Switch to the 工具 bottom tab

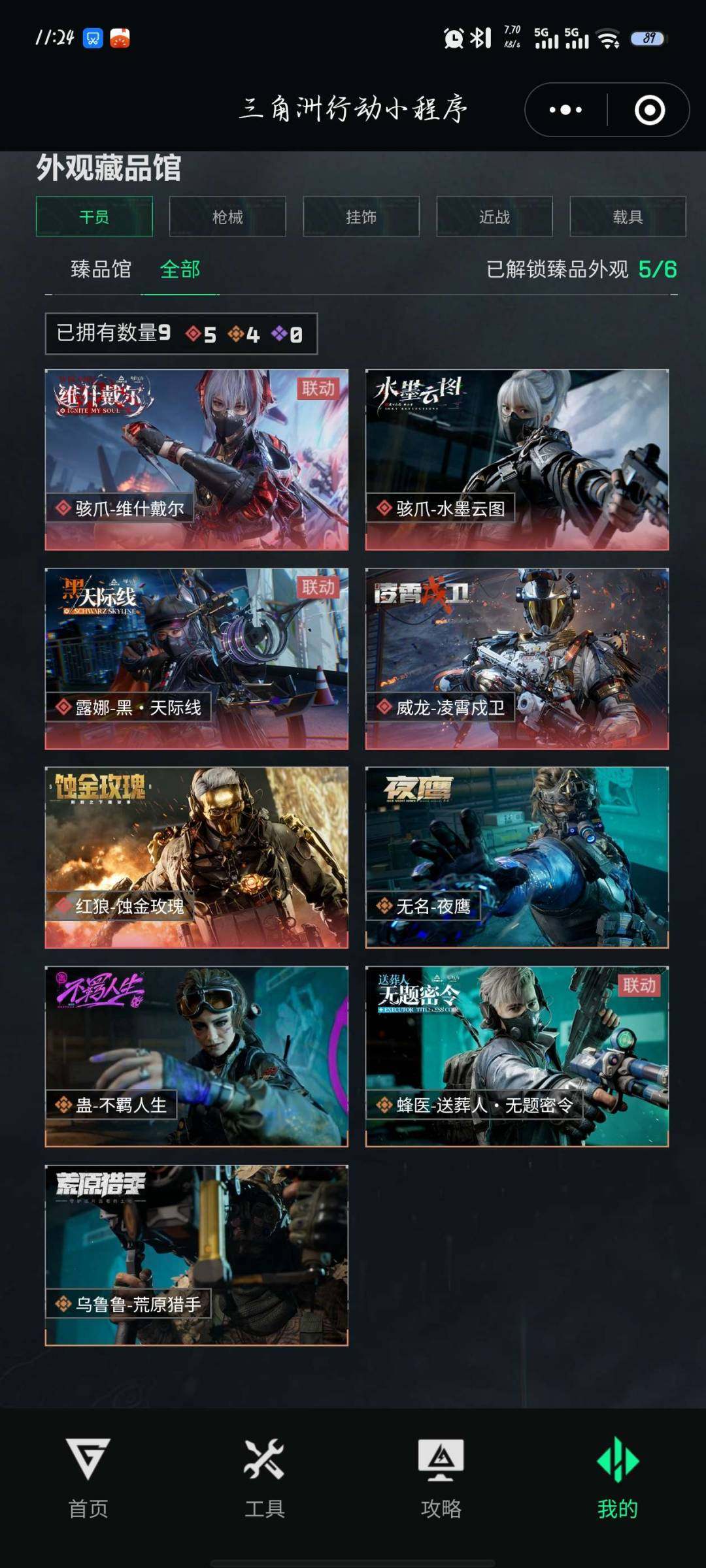coord(264,1478)
